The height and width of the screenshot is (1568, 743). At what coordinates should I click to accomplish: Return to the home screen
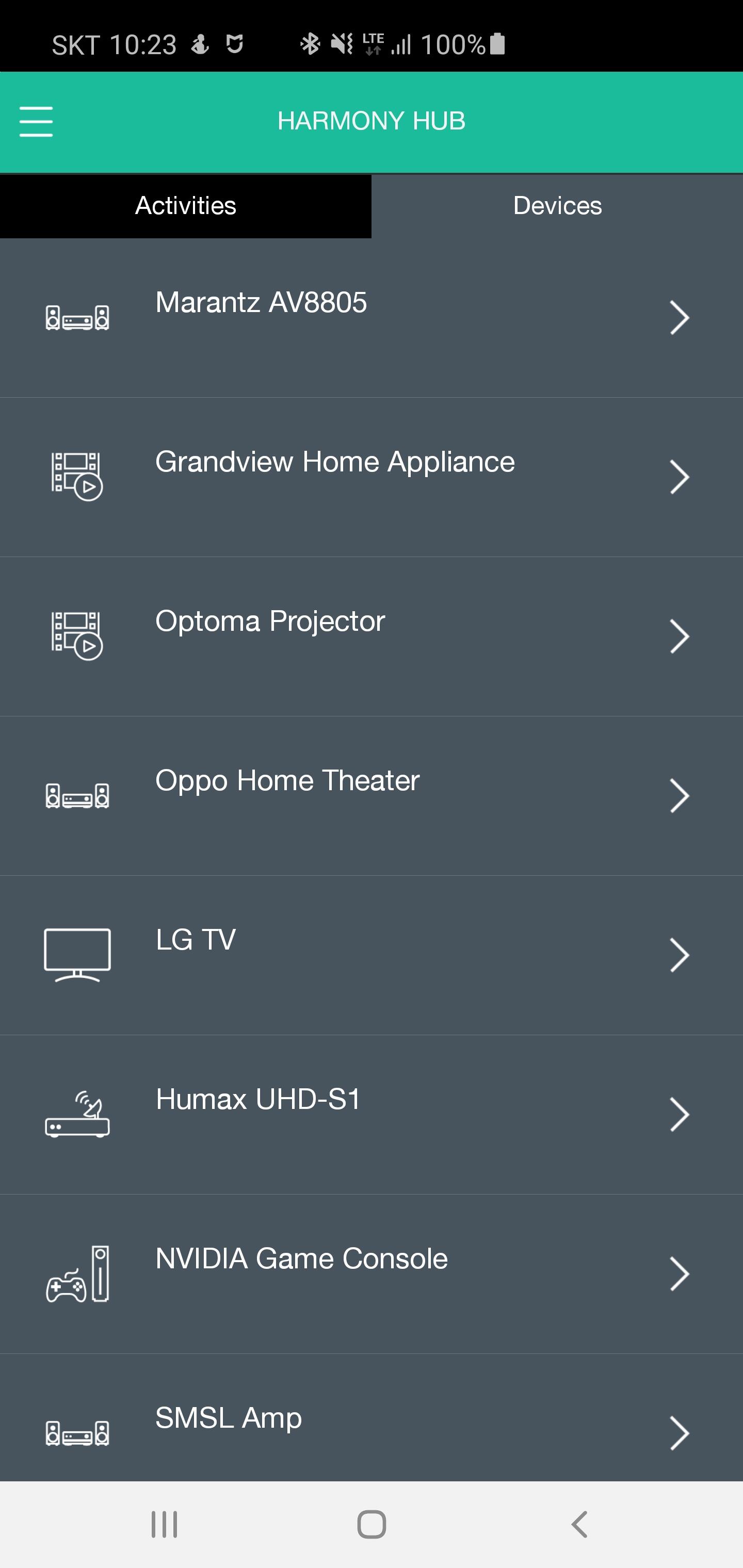(x=372, y=1524)
